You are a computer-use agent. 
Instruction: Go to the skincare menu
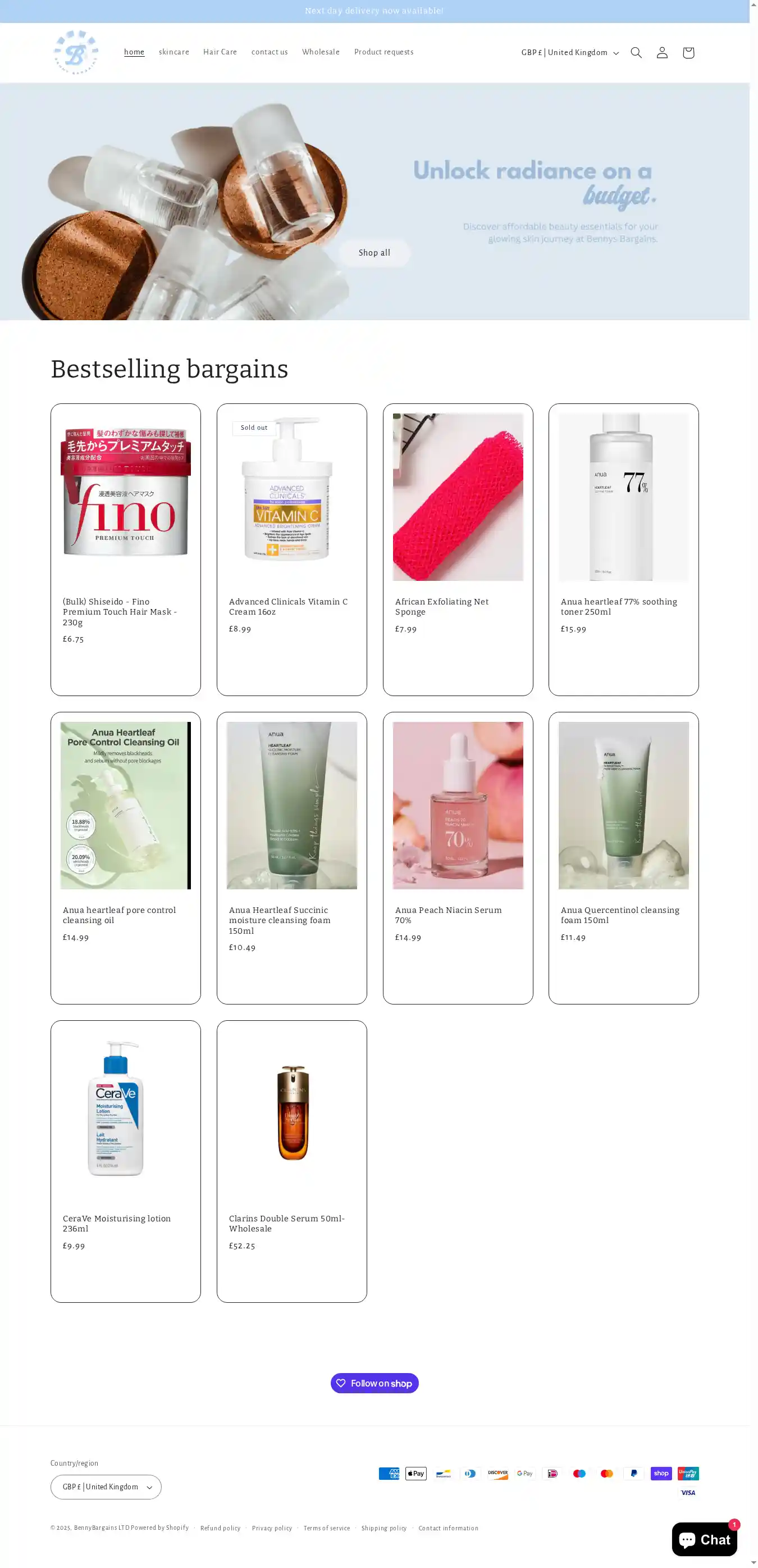pos(174,52)
